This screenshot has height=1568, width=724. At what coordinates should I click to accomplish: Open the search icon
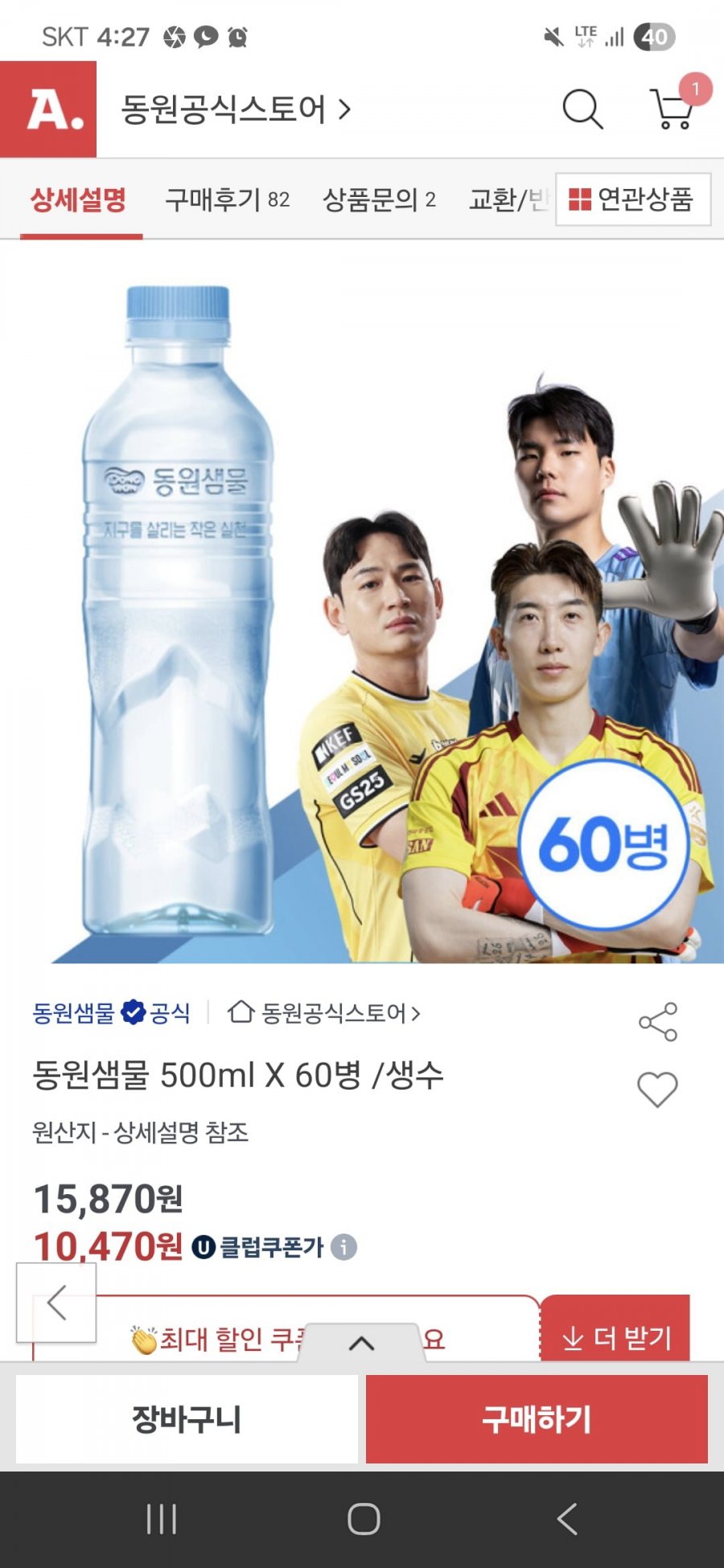tap(582, 109)
